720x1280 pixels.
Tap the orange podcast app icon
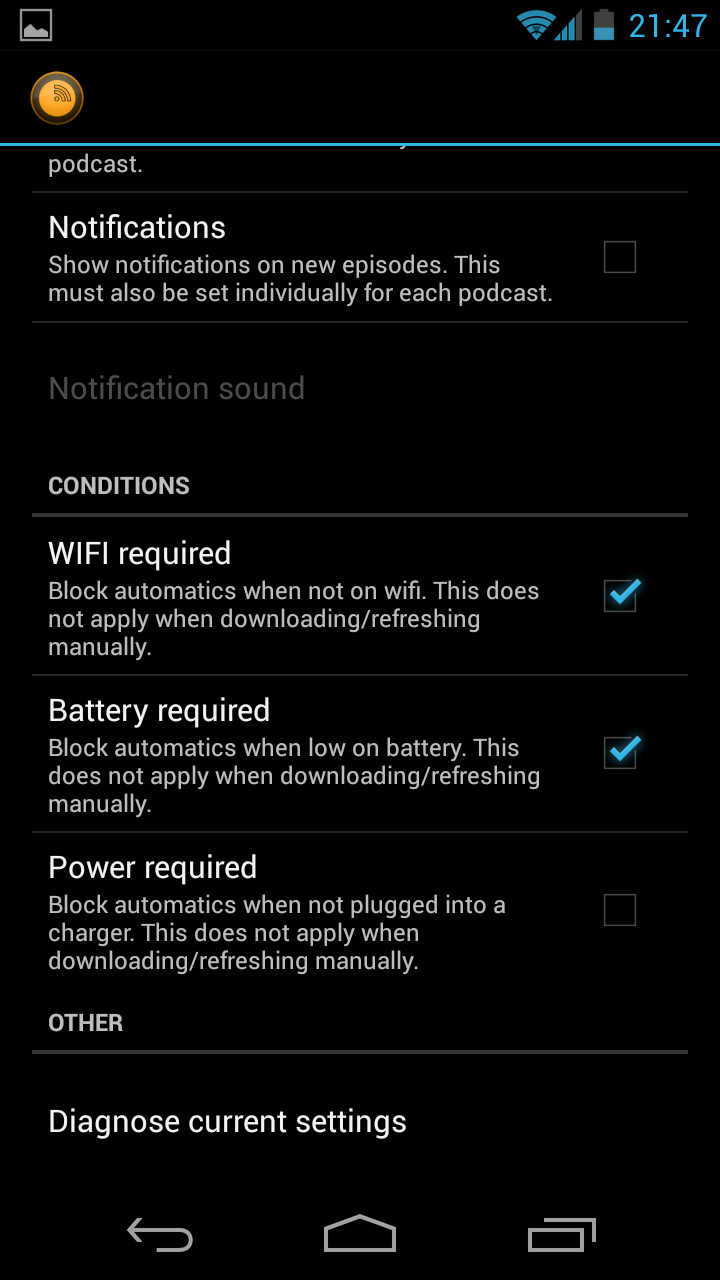pyautogui.click(x=57, y=98)
